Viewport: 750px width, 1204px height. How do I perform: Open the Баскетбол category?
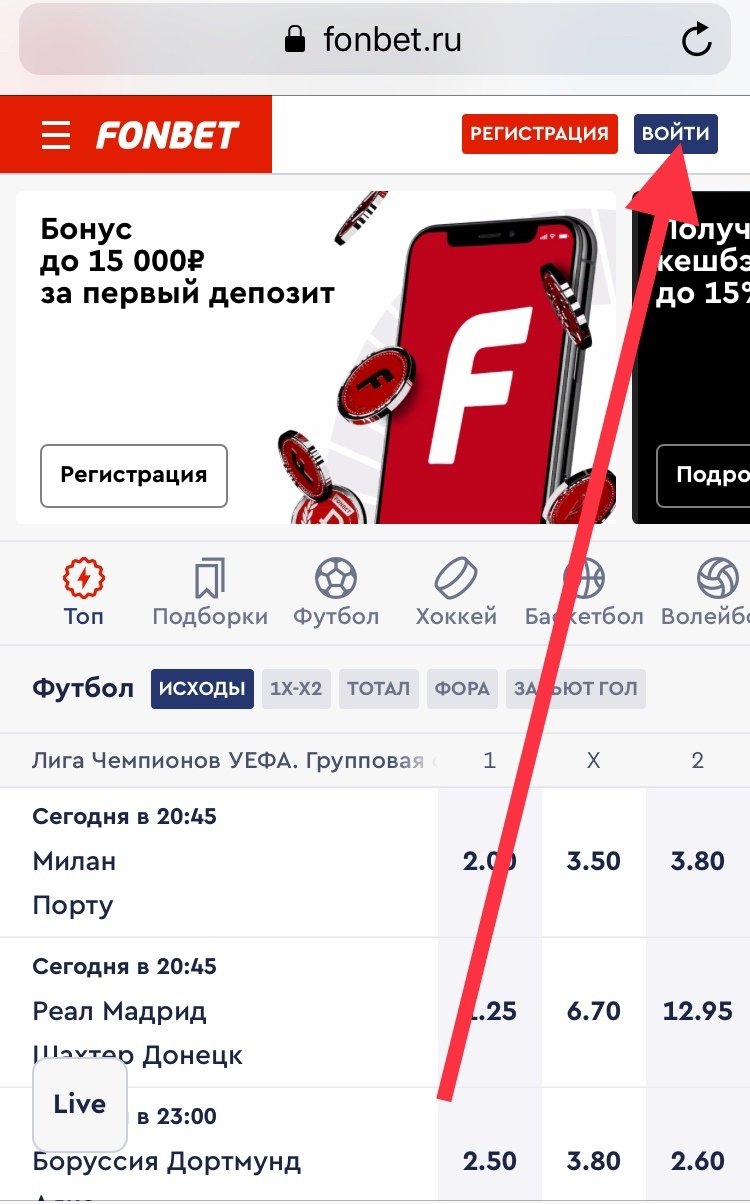point(584,592)
